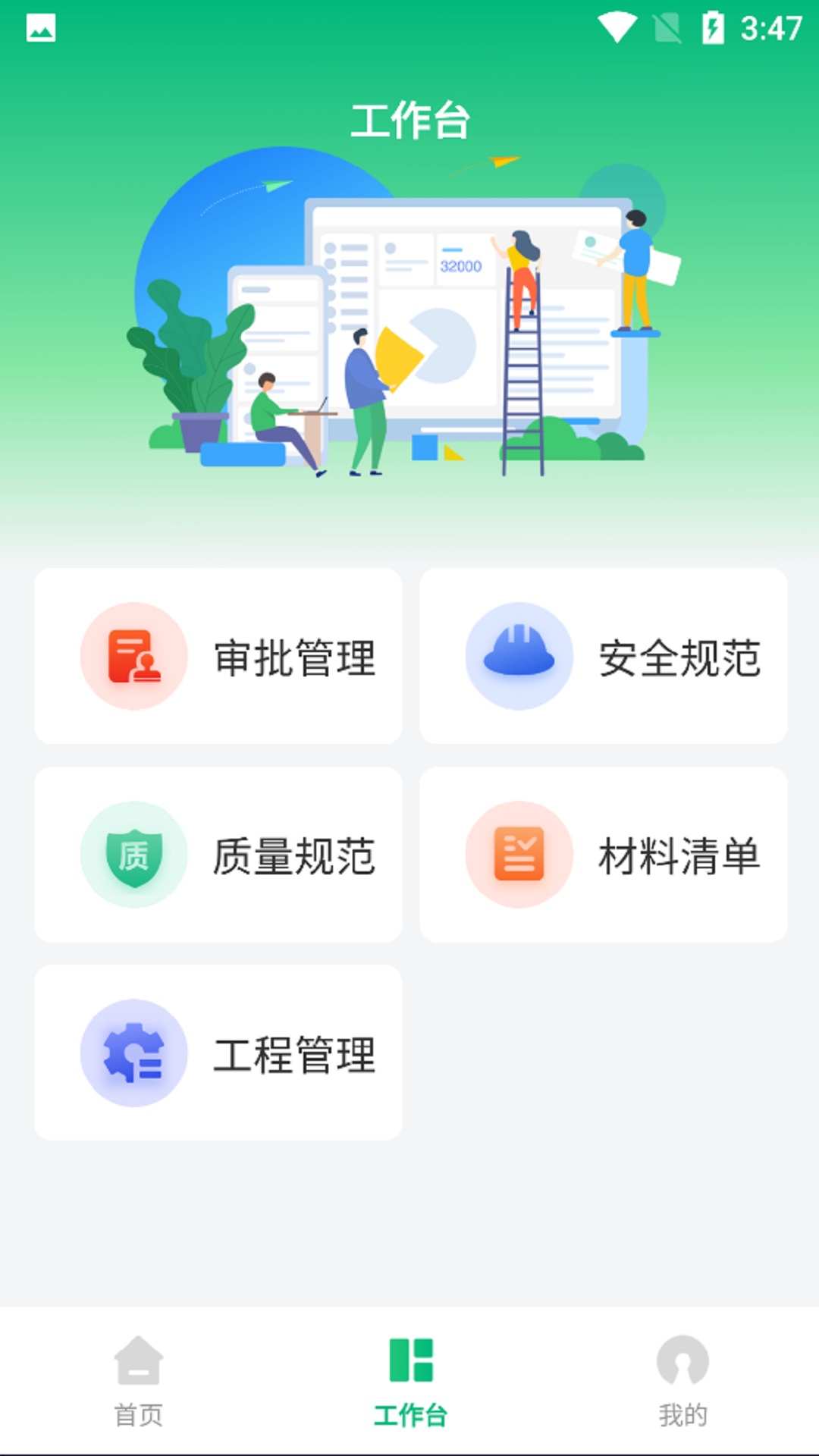Tap the green 质 shield icon
This screenshot has width=819, height=1456.
pos(134,855)
